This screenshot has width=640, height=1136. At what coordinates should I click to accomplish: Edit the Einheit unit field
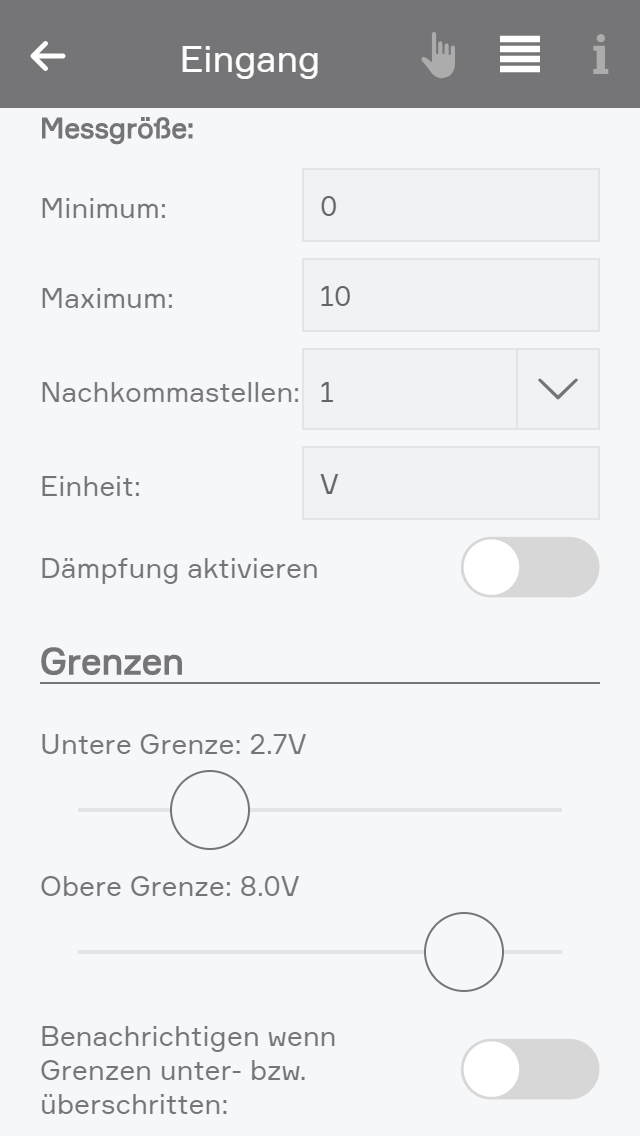[450, 484]
